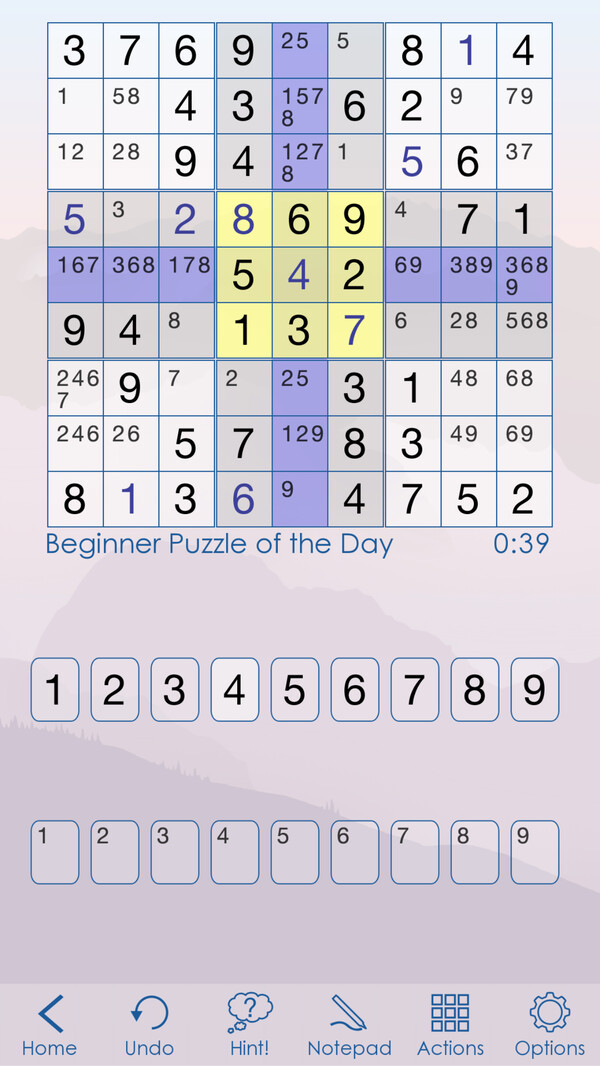Enter the large number 4
Screen dimensions: 600x1066
[x=235, y=689]
